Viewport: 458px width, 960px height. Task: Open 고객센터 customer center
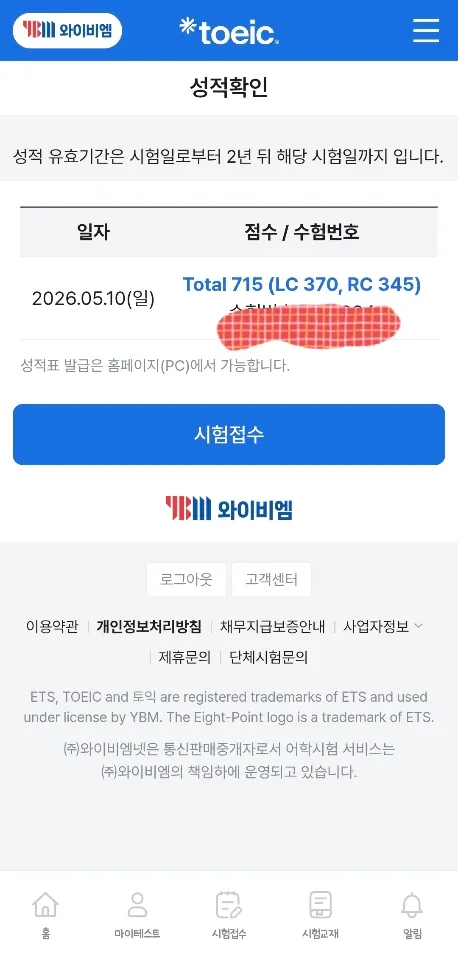(x=271, y=579)
